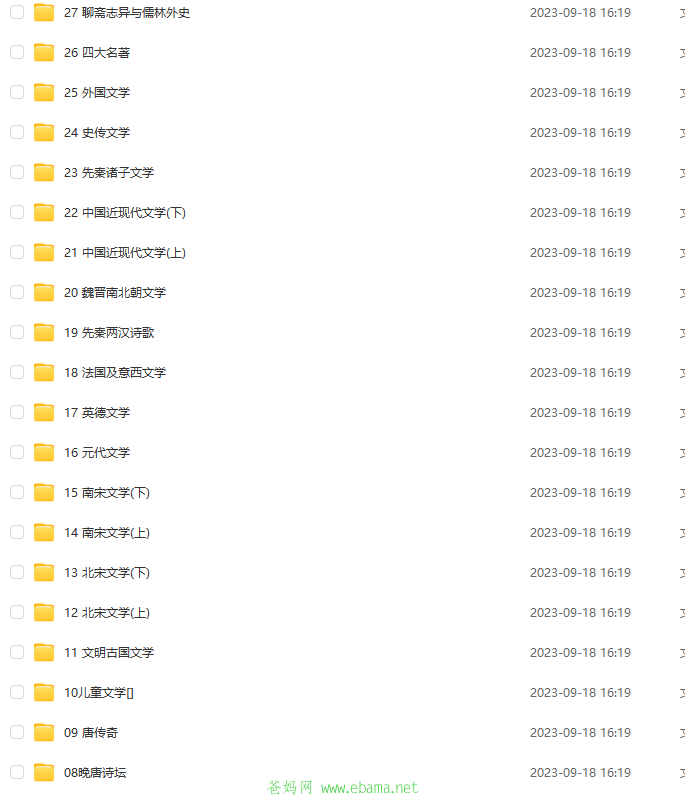685x800 pixels.
Task: Open folder 27 聊斋志异与儒林外史
Action: [x=126, y=13]
